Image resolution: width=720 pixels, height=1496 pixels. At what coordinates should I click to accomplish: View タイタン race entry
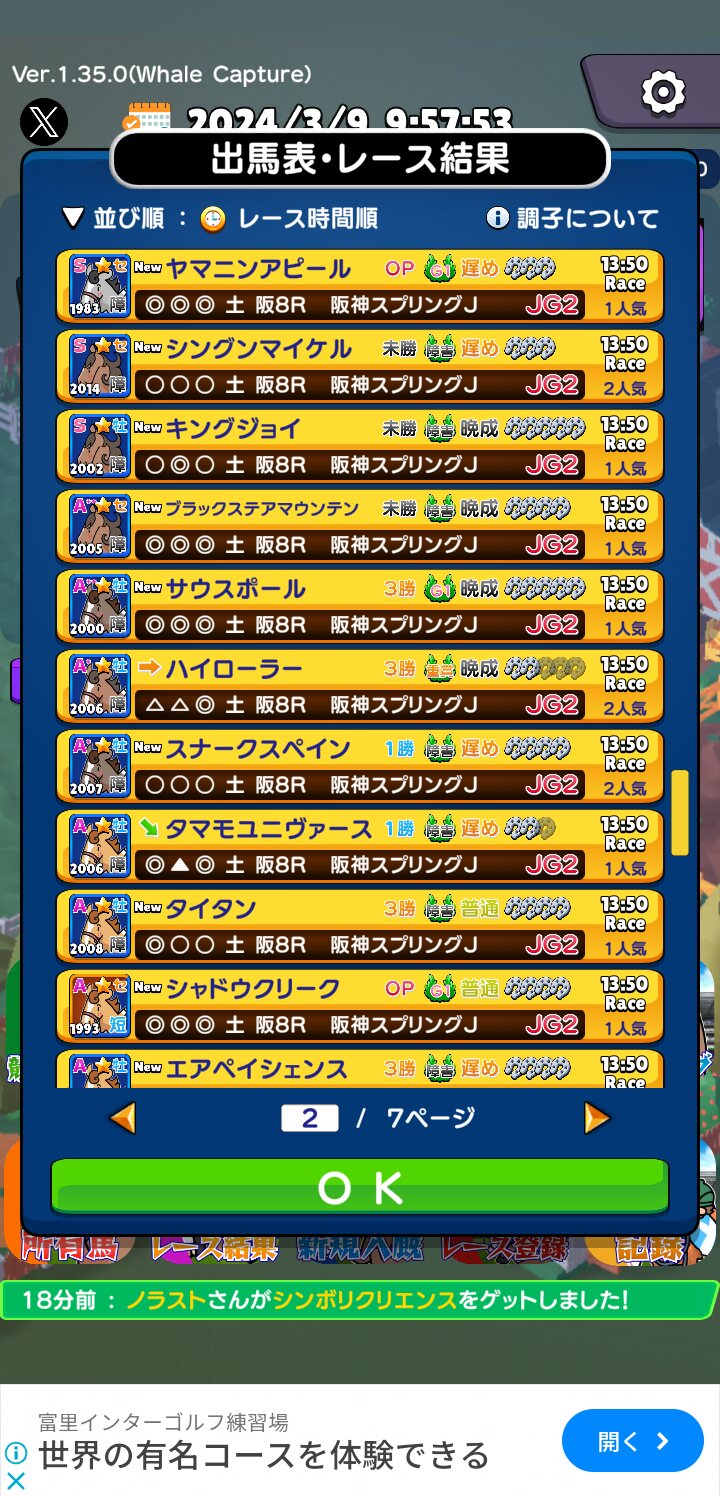click(360, 925)
